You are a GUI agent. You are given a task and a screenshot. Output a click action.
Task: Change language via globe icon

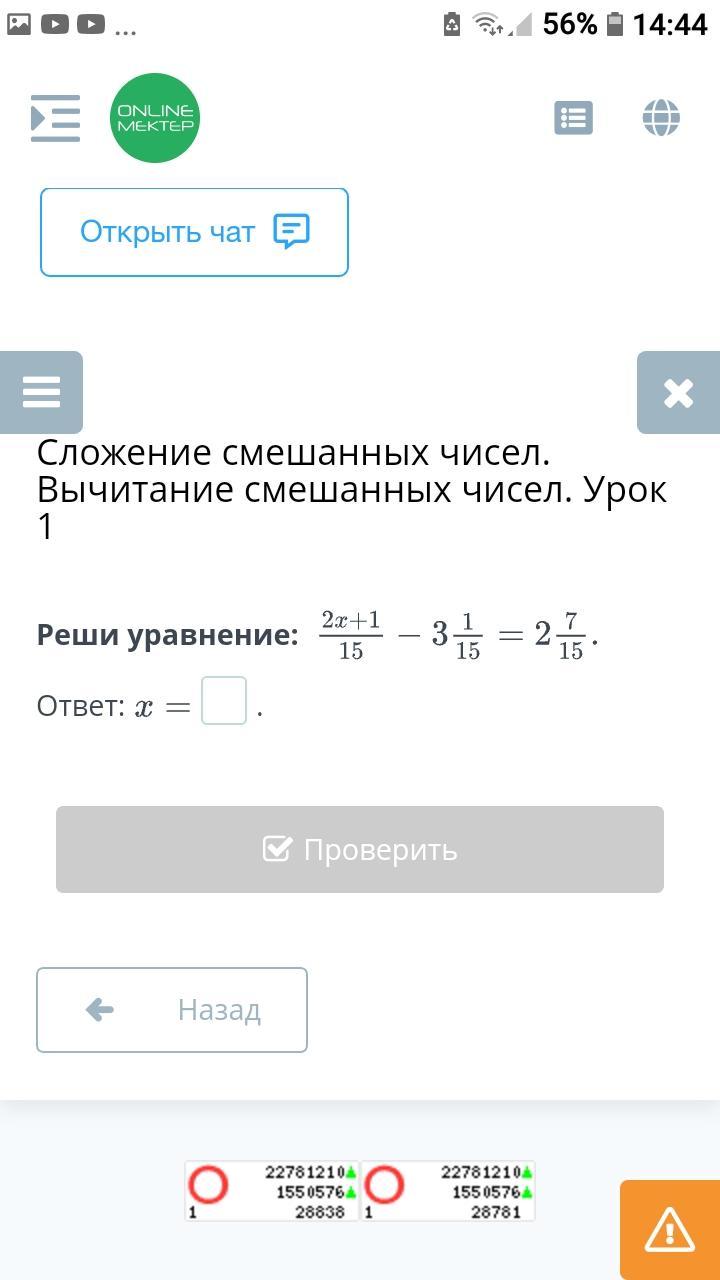[661, 118]
